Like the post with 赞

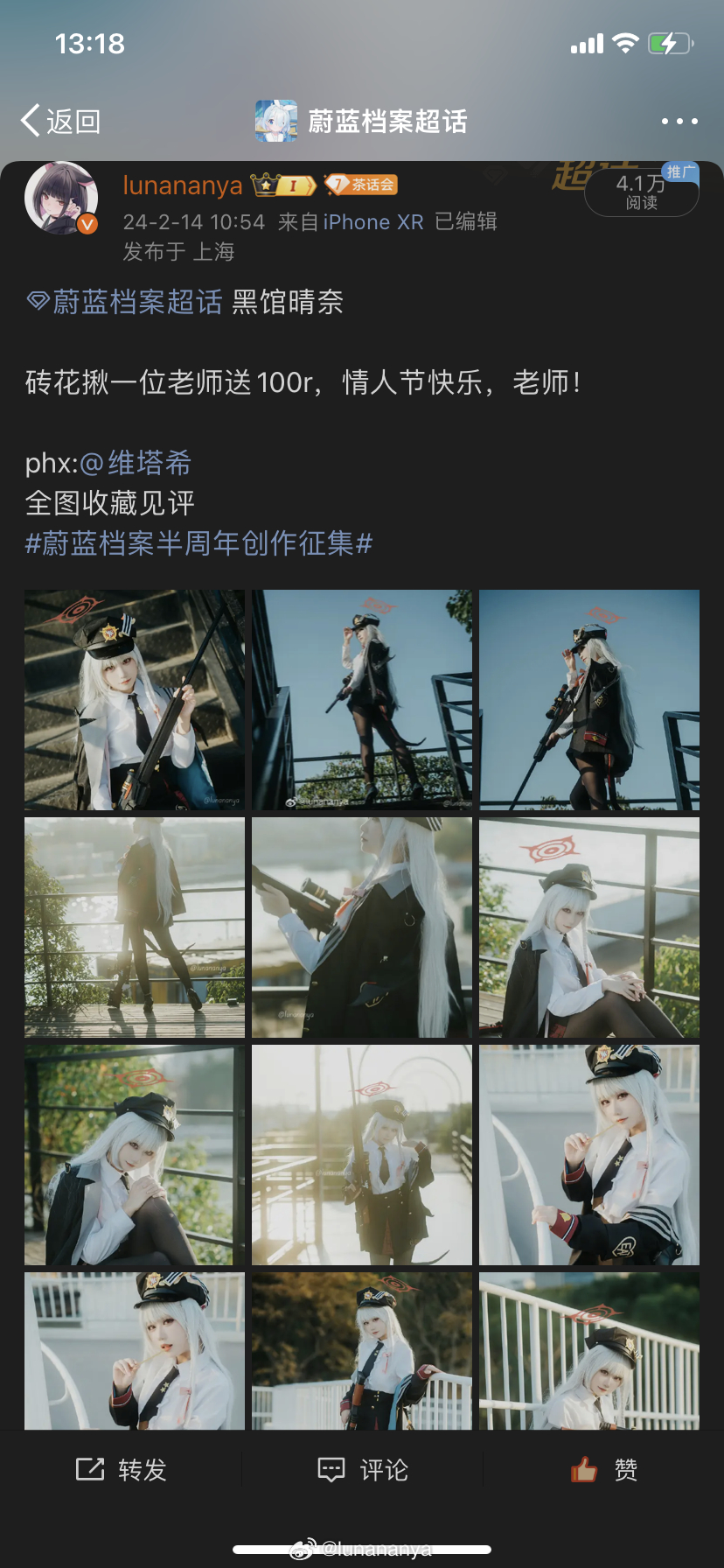click(x=604, y=1470)
